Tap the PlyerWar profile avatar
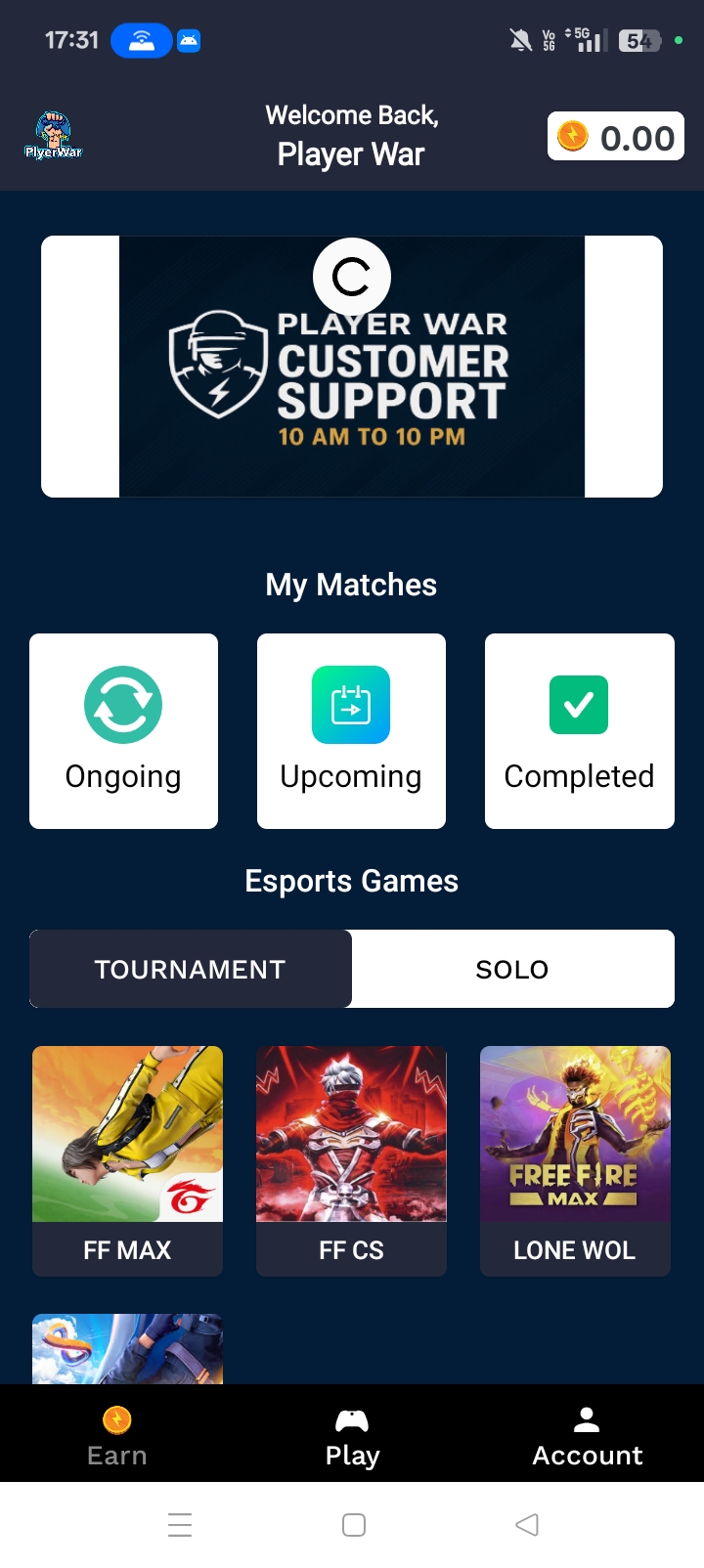Screen dimensions: 704x1568 click(54, 136)
